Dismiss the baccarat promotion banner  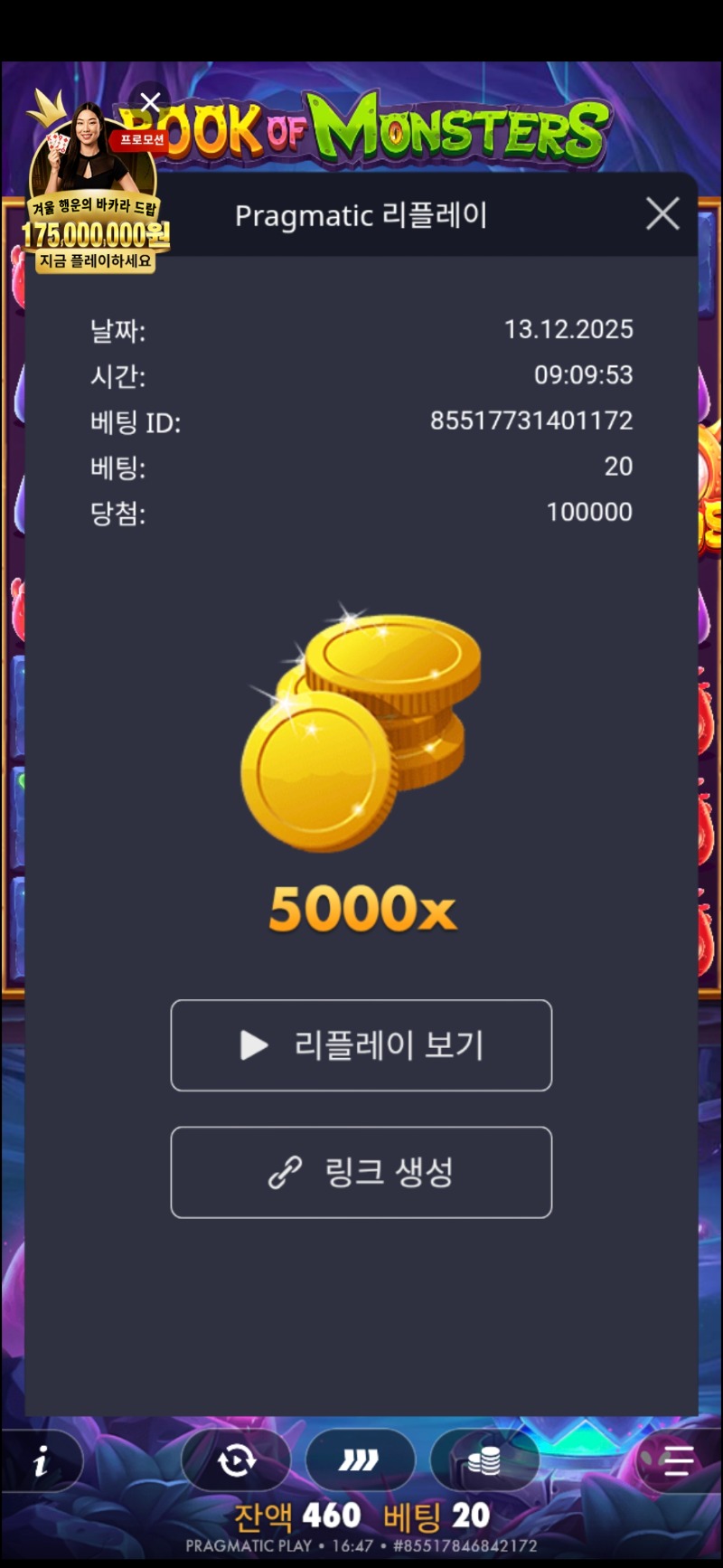click(x=151, y=102)
